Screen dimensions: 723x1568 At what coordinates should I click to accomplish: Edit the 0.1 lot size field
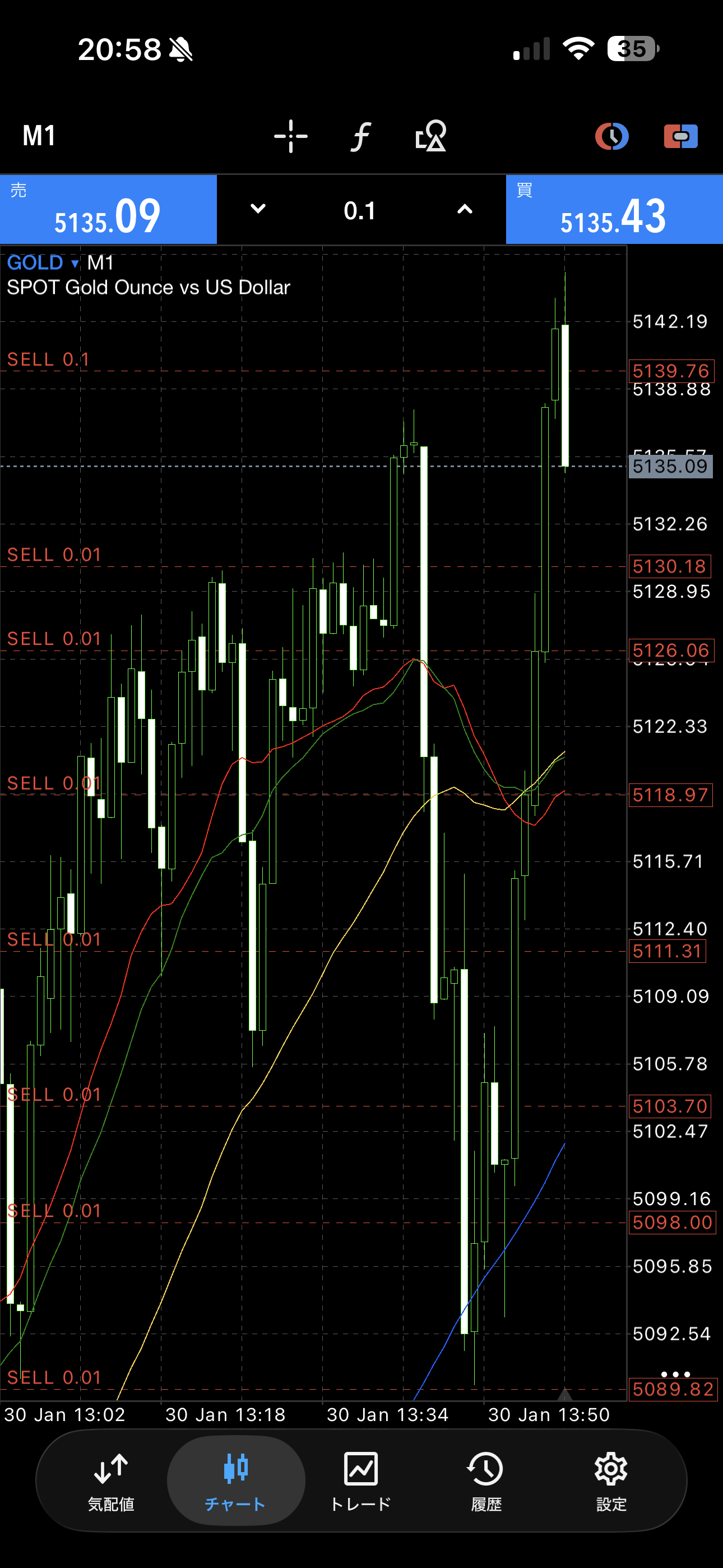(x=360, y=211)
